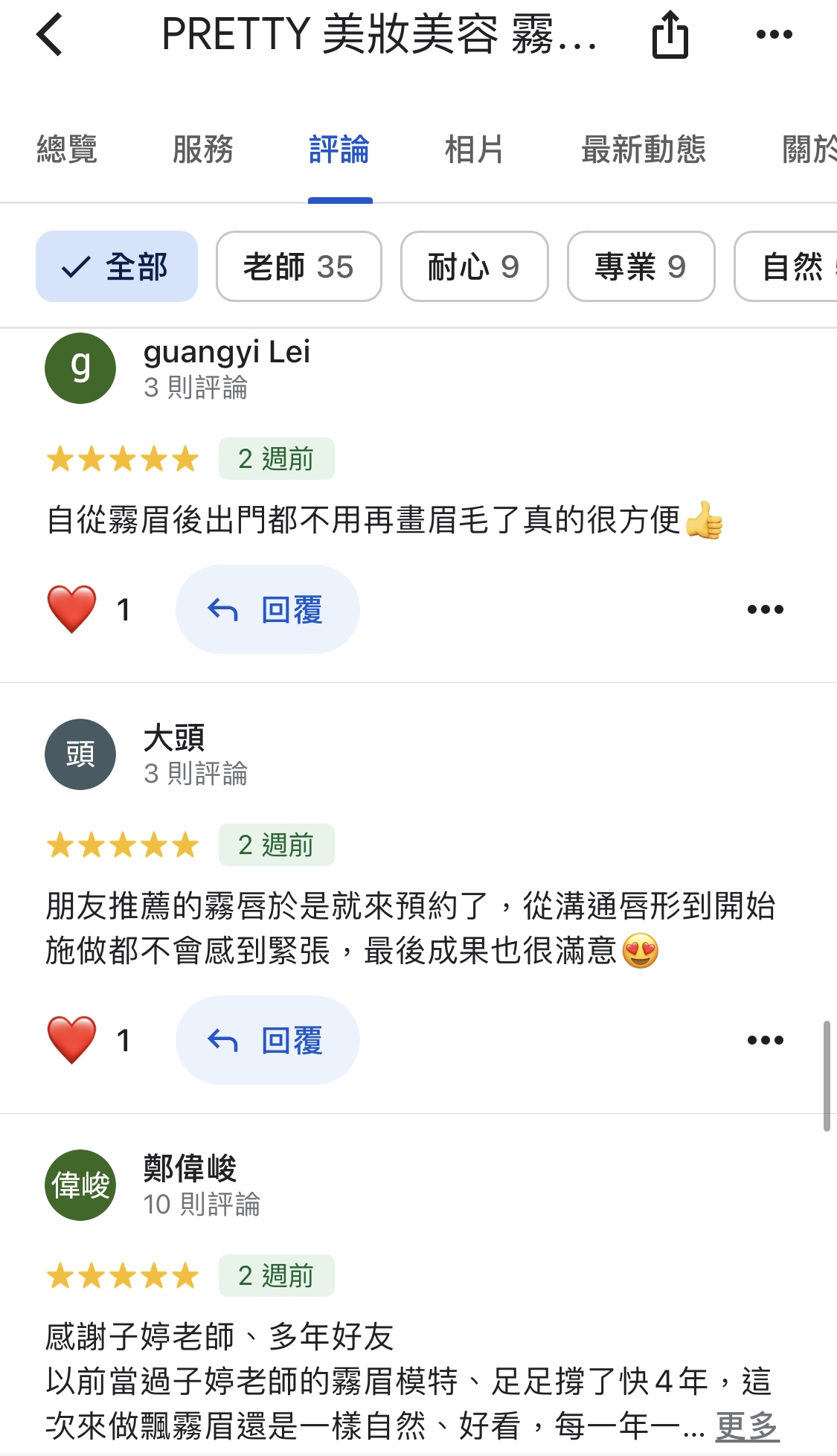Switch to the 總覽 tab
This screenshot has width=837, height=1456.
[67, 150]
